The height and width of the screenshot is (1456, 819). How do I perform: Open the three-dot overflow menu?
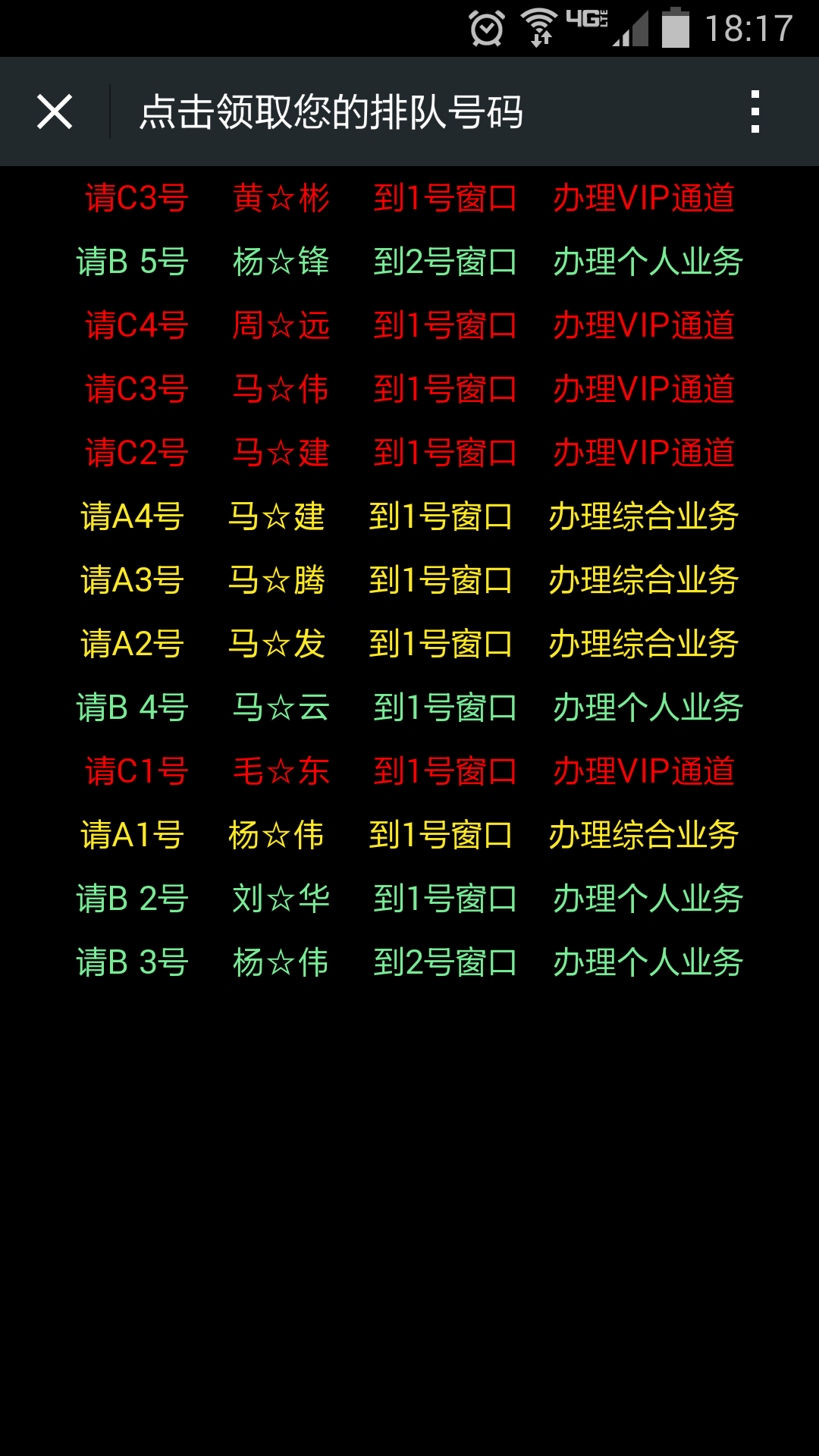click(x=755, y=112)
